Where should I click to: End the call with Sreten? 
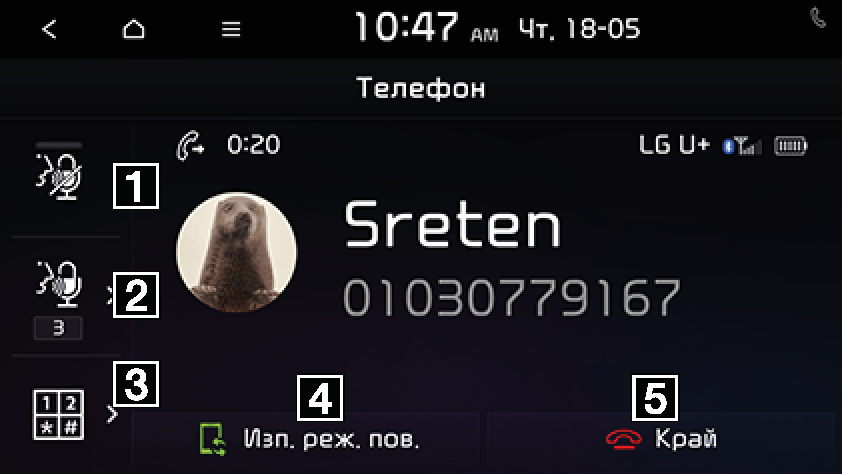[660, 439]
